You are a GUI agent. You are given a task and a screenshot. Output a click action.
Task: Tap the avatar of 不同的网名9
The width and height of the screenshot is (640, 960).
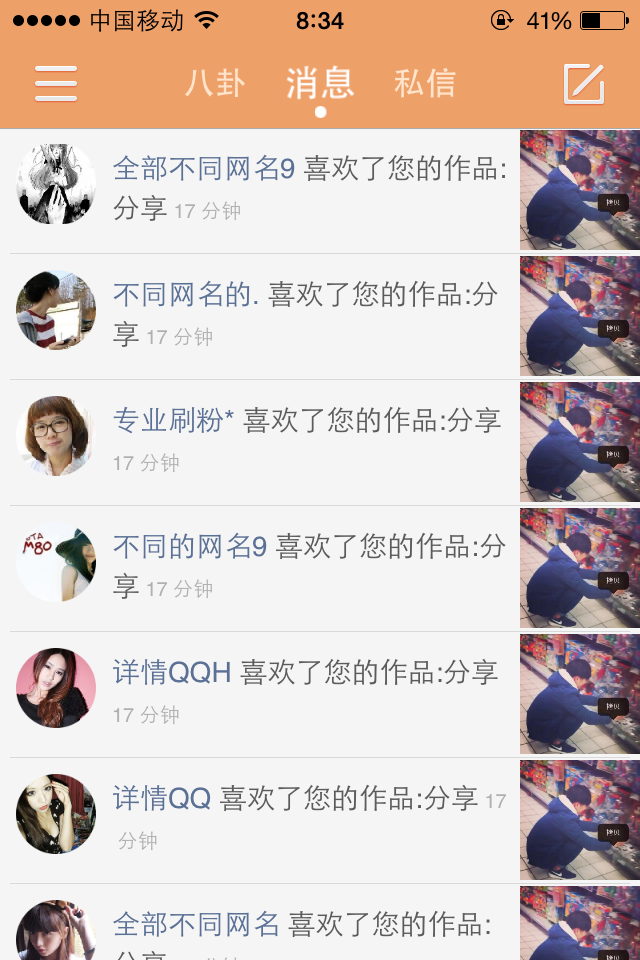tap(56, 563)
